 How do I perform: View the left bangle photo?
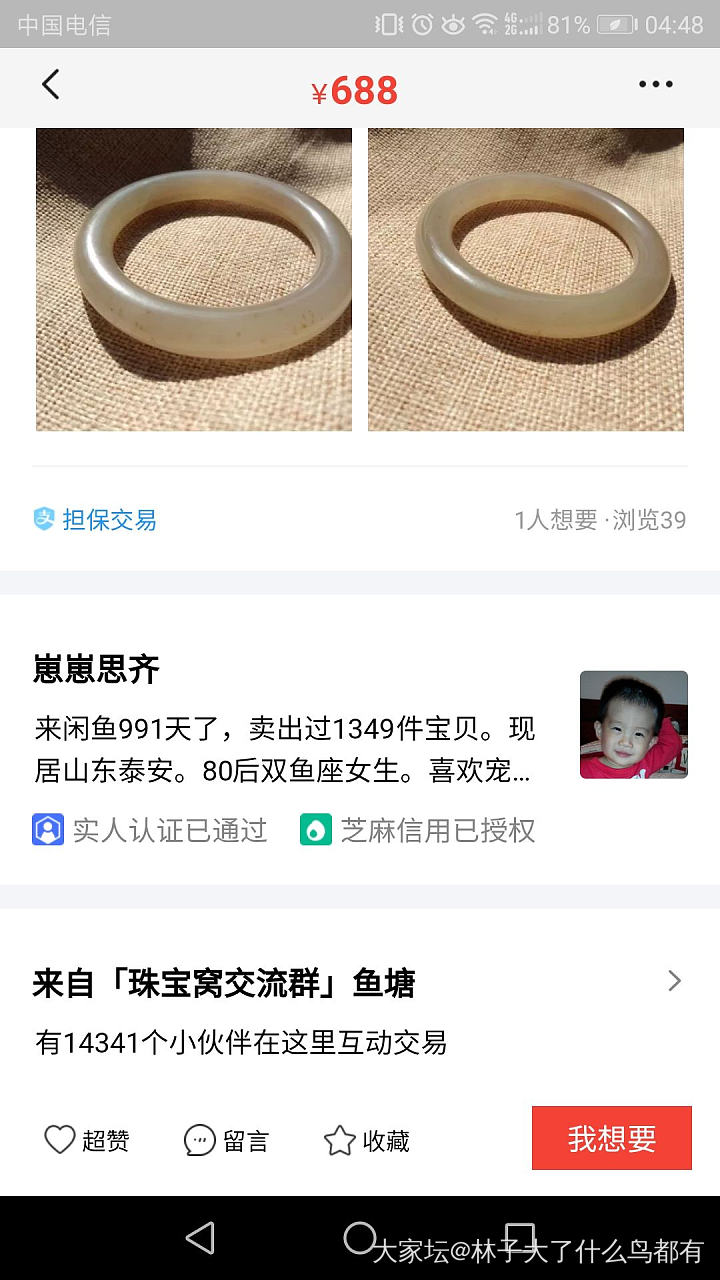(x=194, y=280)
